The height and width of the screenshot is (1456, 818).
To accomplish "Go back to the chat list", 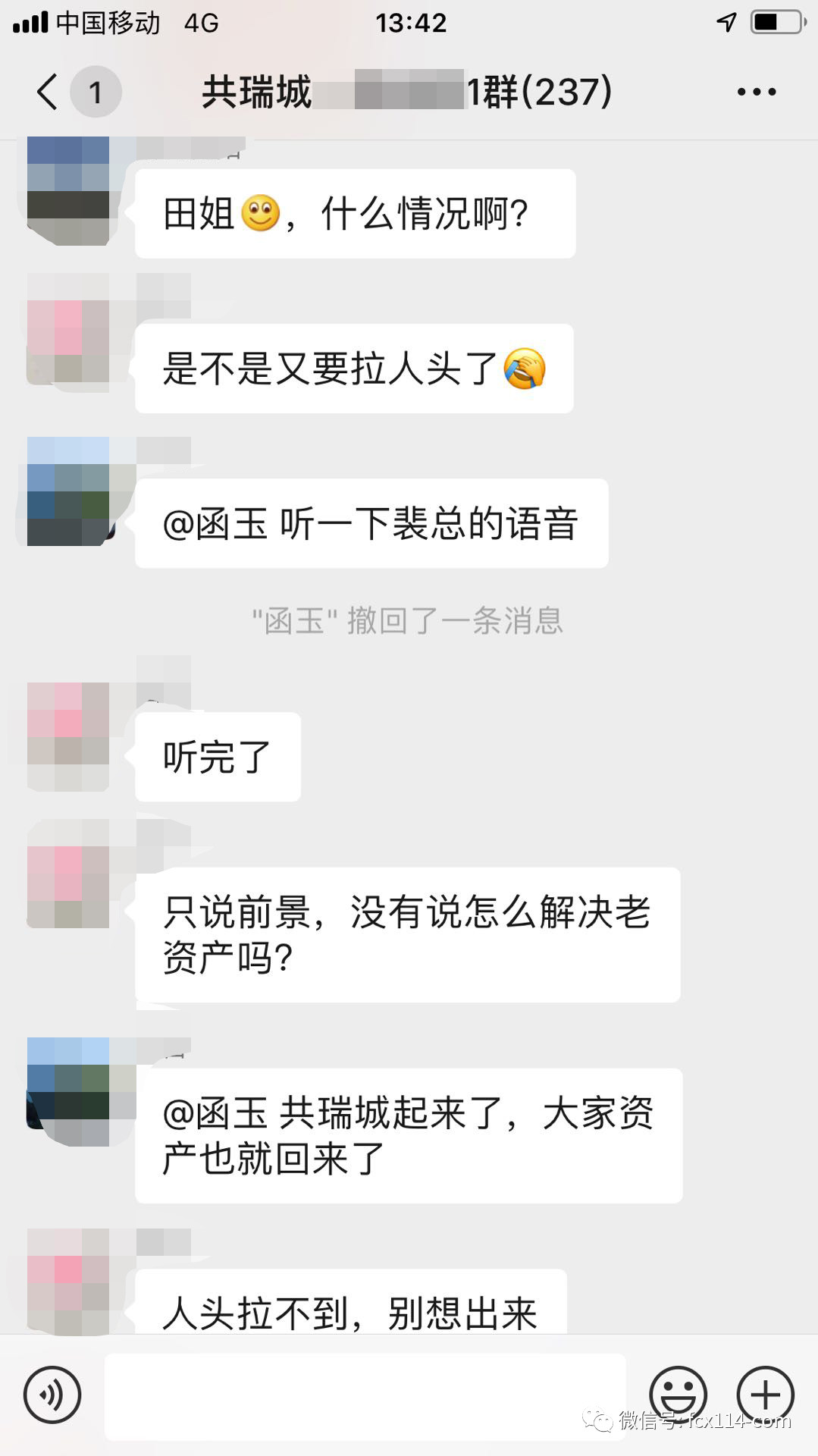I will coord(48,92).
